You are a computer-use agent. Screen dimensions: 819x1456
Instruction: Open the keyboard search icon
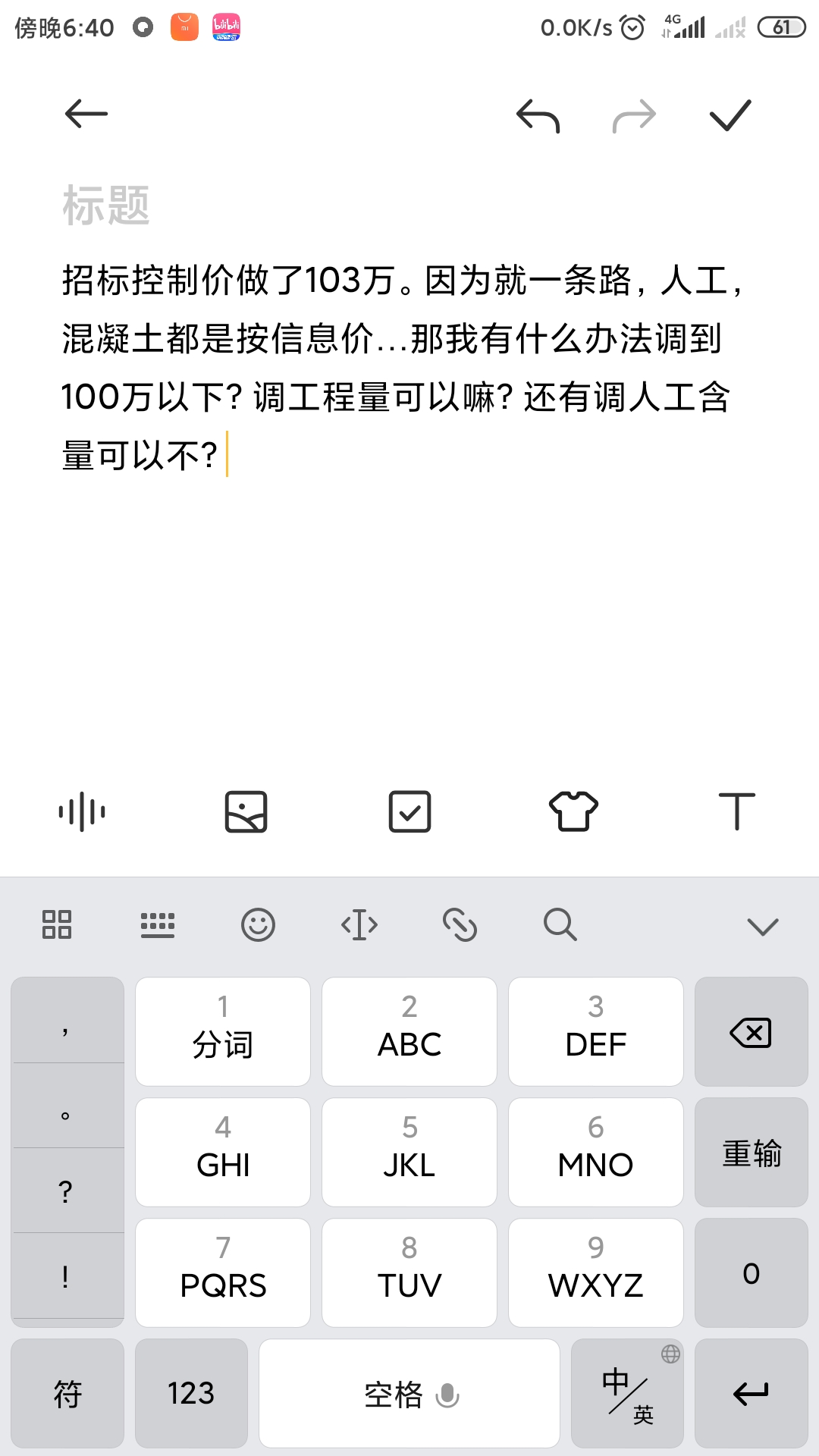560,925
